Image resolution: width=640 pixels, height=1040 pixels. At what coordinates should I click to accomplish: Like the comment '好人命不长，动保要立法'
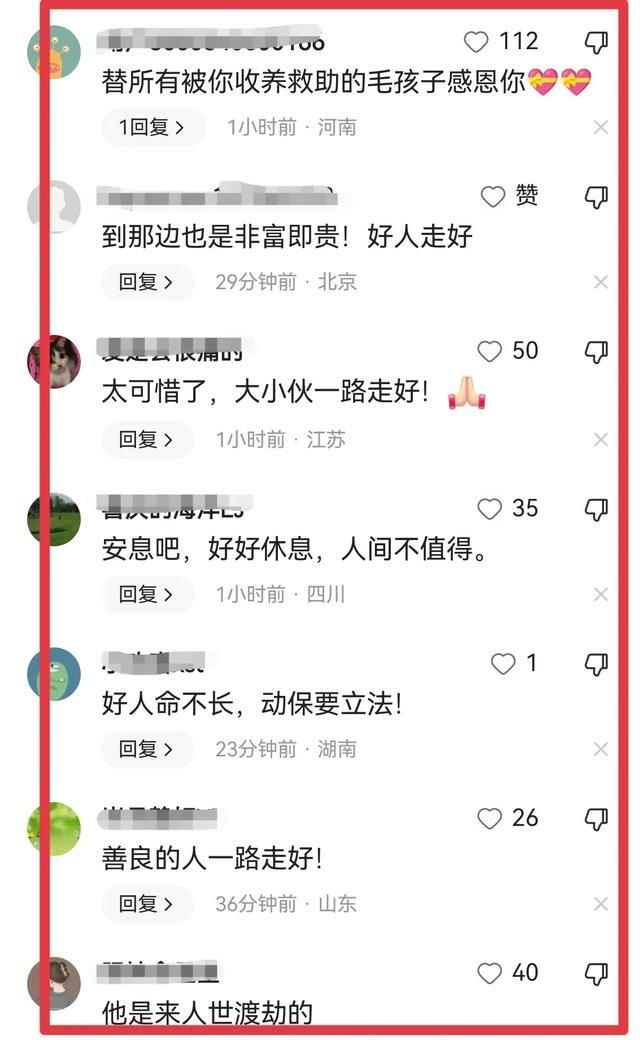point(503,664)
